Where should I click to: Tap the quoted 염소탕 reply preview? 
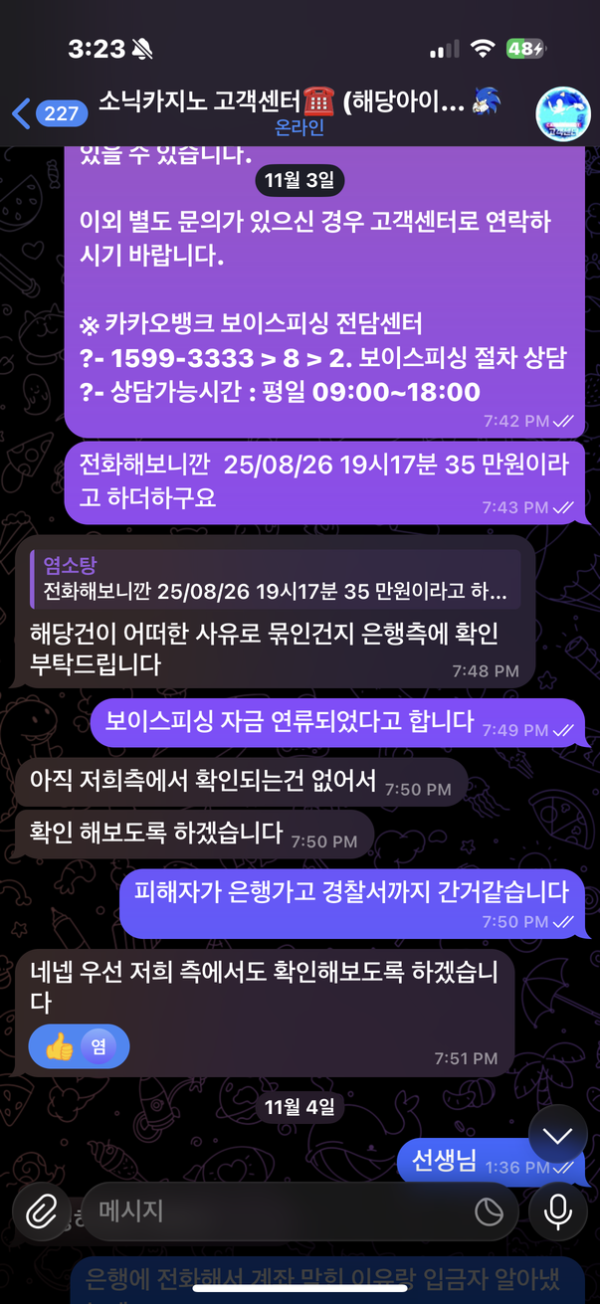tap(275, 578)
